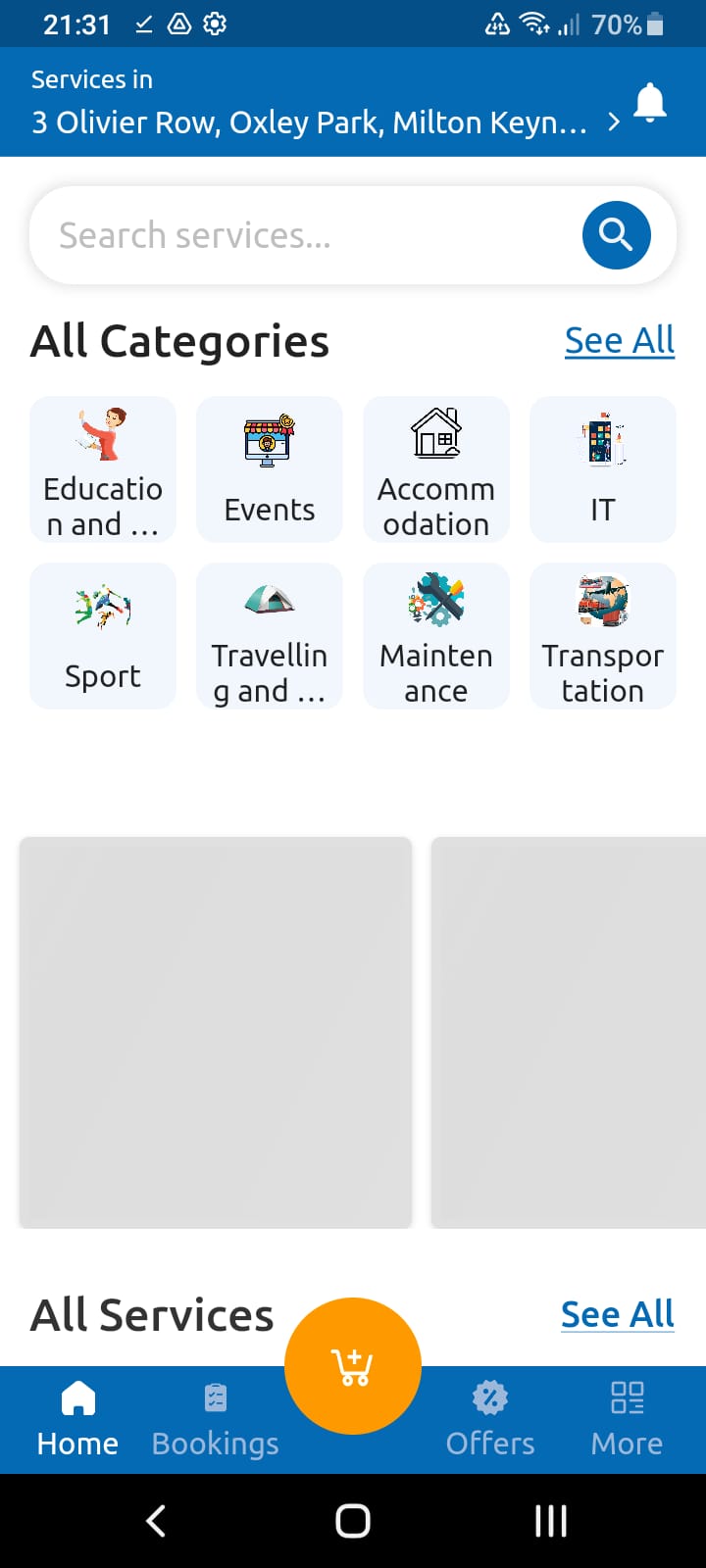This screenshot has height=1568, width=706.
Task: Open the Education category
Action: point(103,469)
